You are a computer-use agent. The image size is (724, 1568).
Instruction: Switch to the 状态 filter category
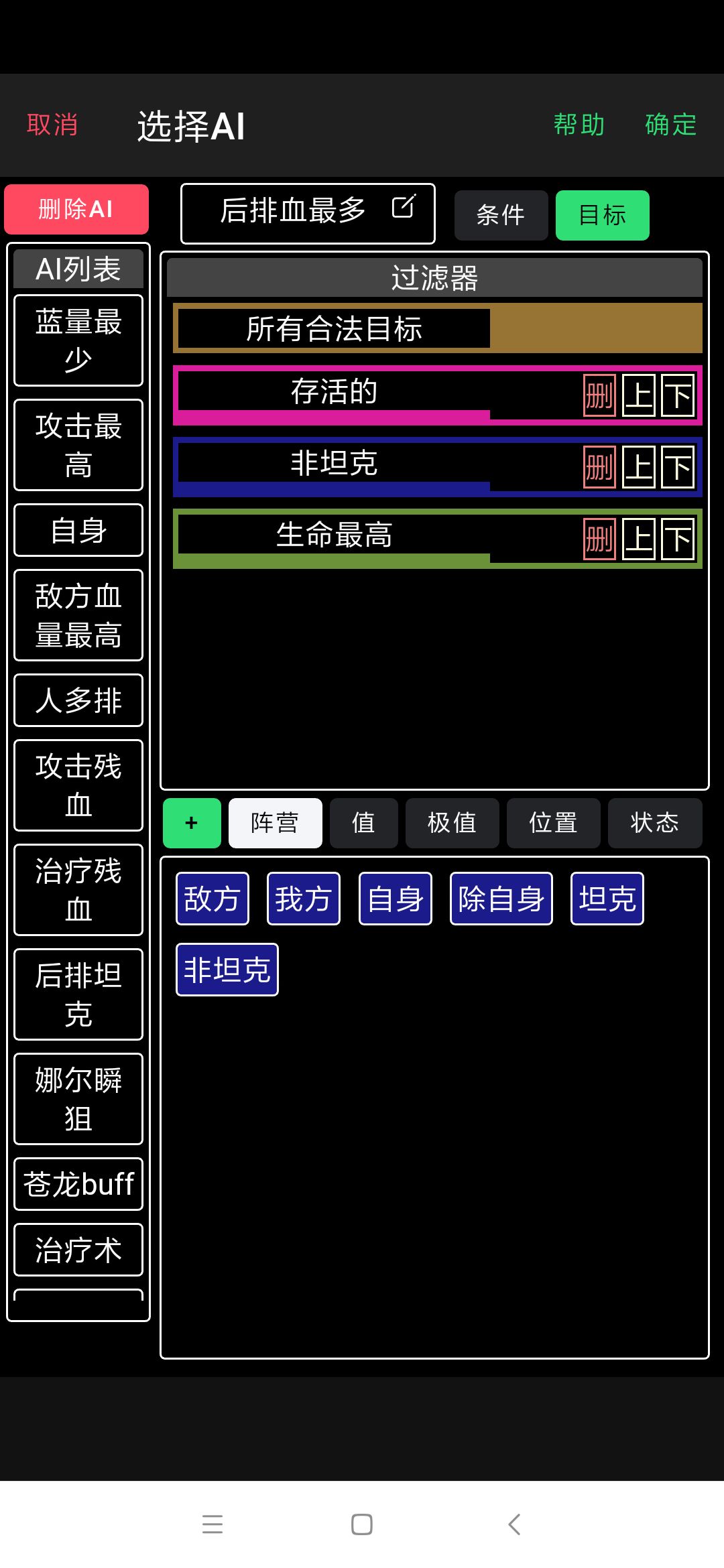(654, 823)
